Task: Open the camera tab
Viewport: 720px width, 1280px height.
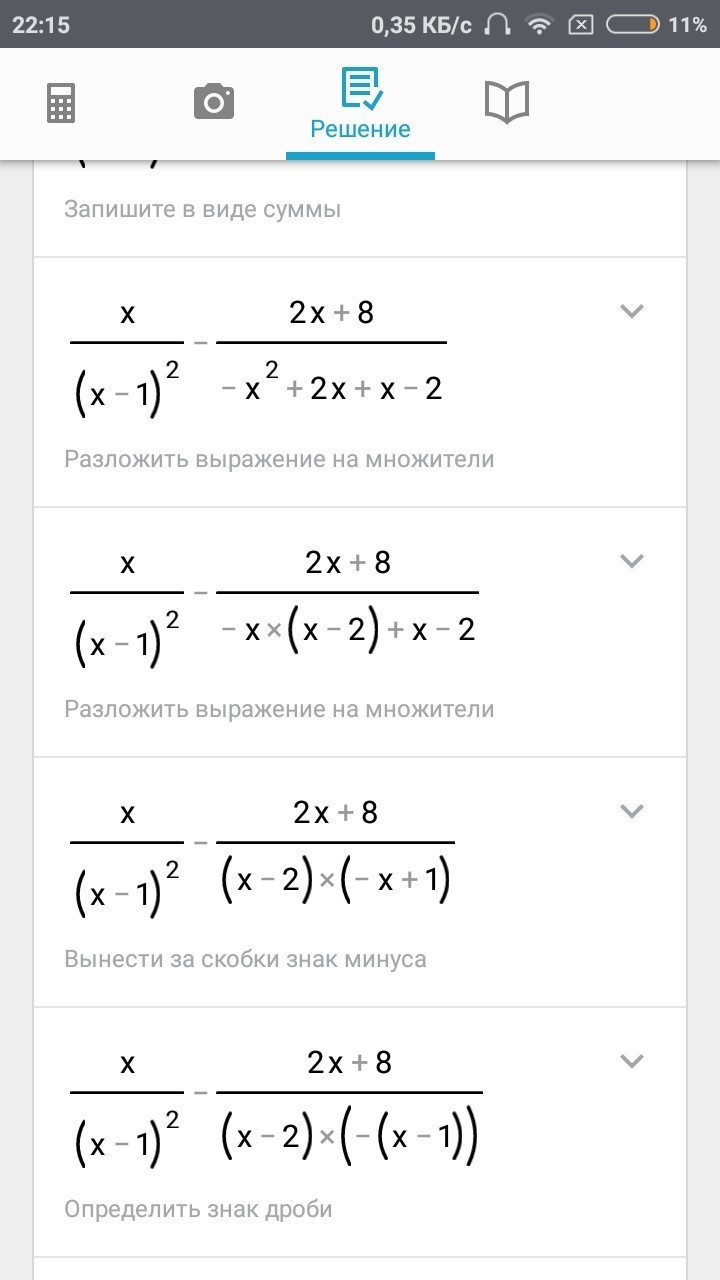Action: 213,103
